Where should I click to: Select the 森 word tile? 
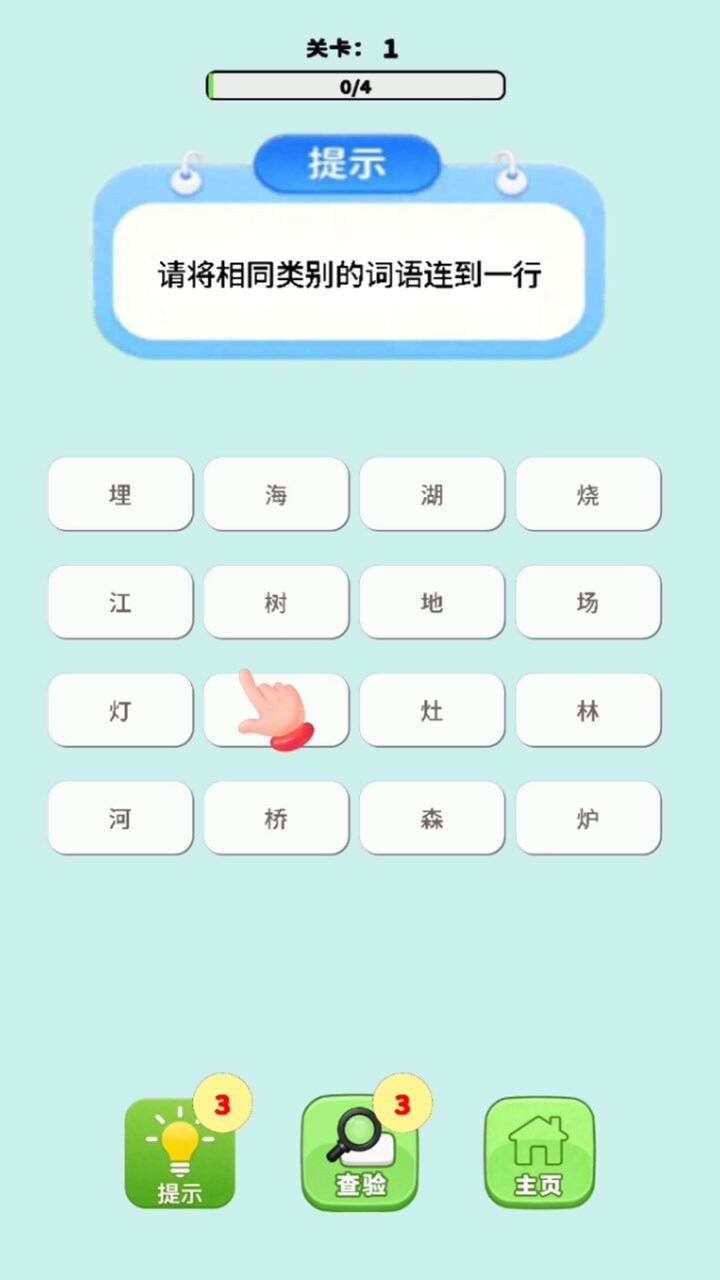pyautogui.click(x=432, y=818)
